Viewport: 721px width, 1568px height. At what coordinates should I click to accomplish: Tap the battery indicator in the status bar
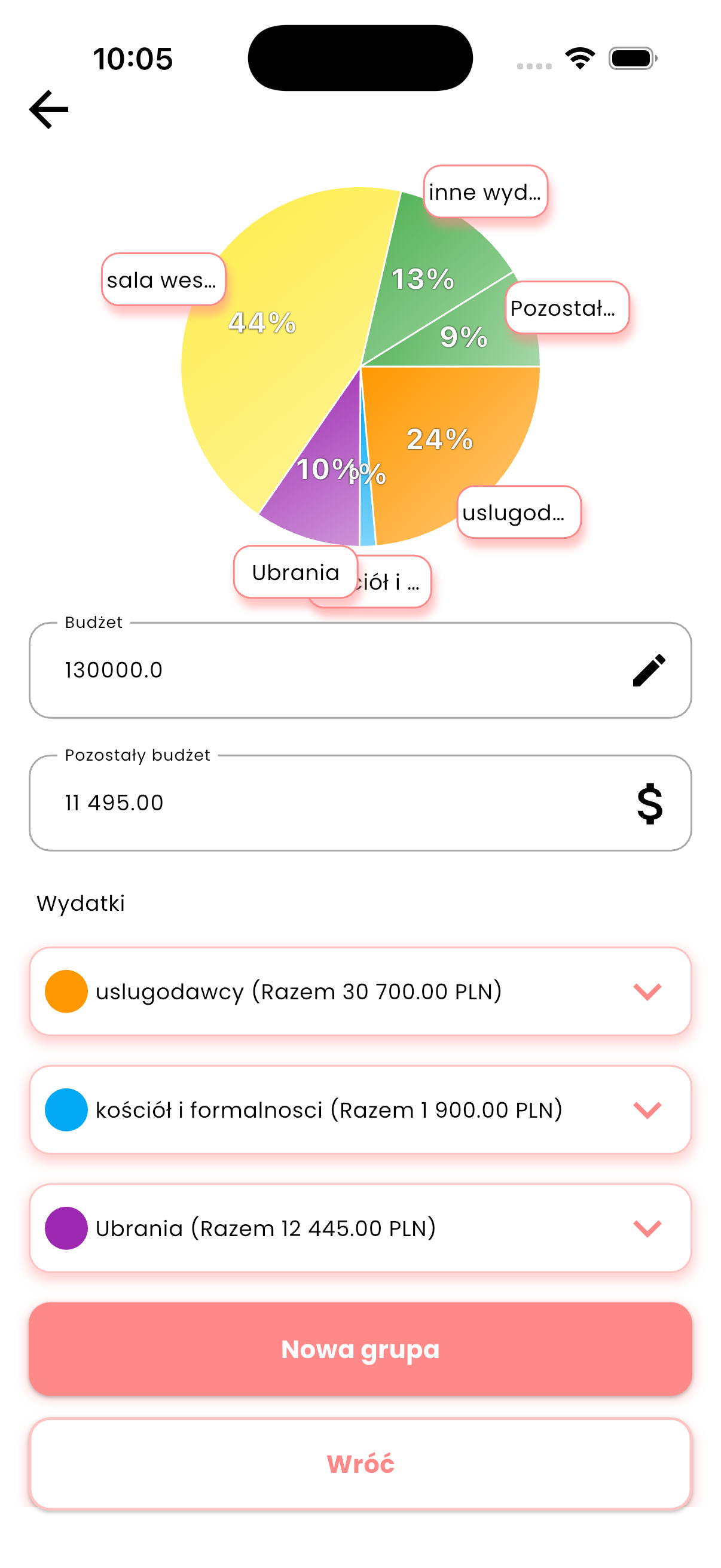[x=631, y=58]
